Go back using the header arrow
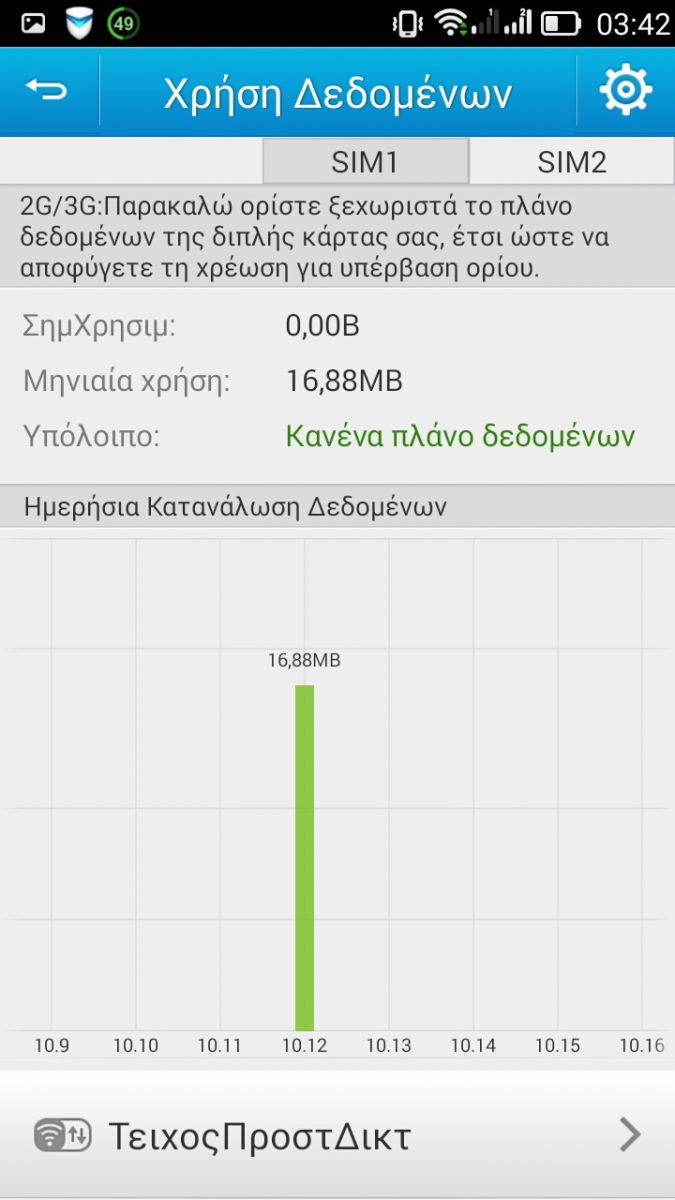Image resolution: width=675 pixels, height=1200 pixels. click(x=47, y=91)
